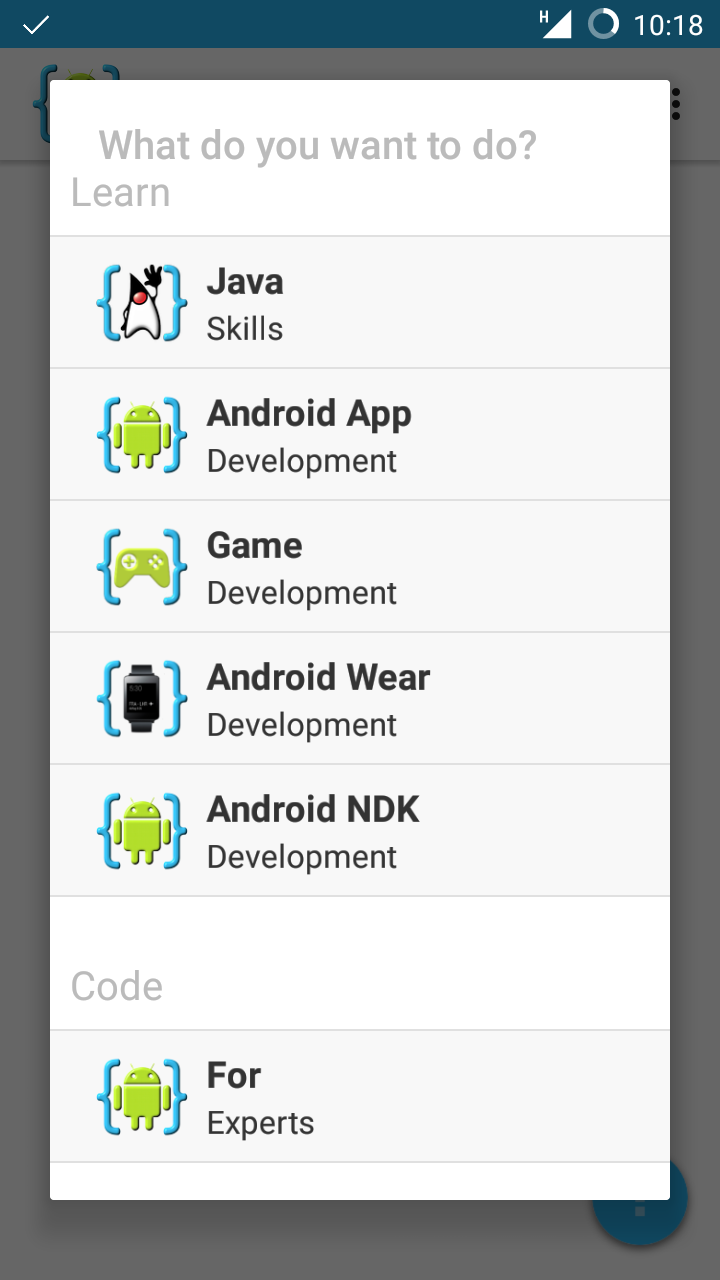Select the Android NDK robot icon
Screen dimensions: 720x1280
click(141, 830)
